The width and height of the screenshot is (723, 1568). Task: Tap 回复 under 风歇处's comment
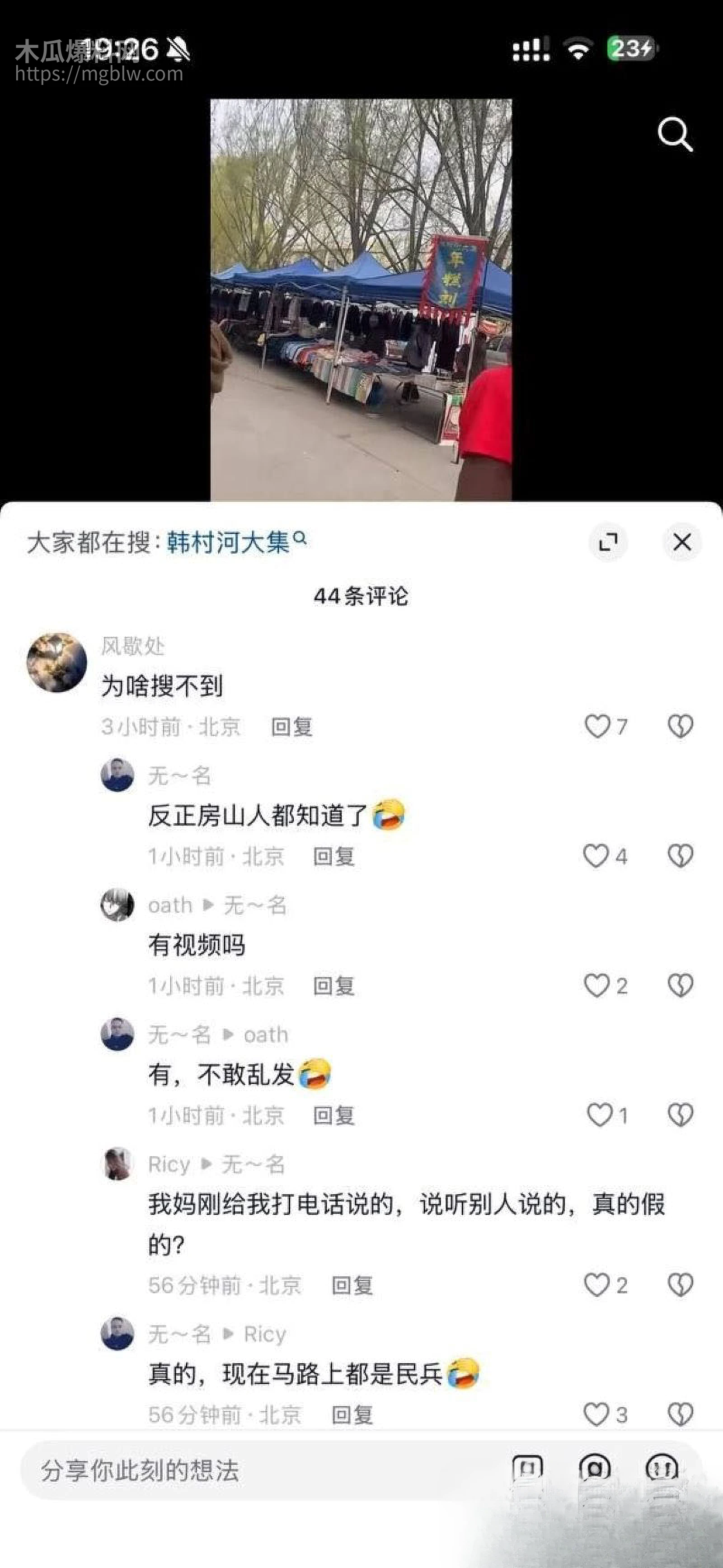(292, 728)
